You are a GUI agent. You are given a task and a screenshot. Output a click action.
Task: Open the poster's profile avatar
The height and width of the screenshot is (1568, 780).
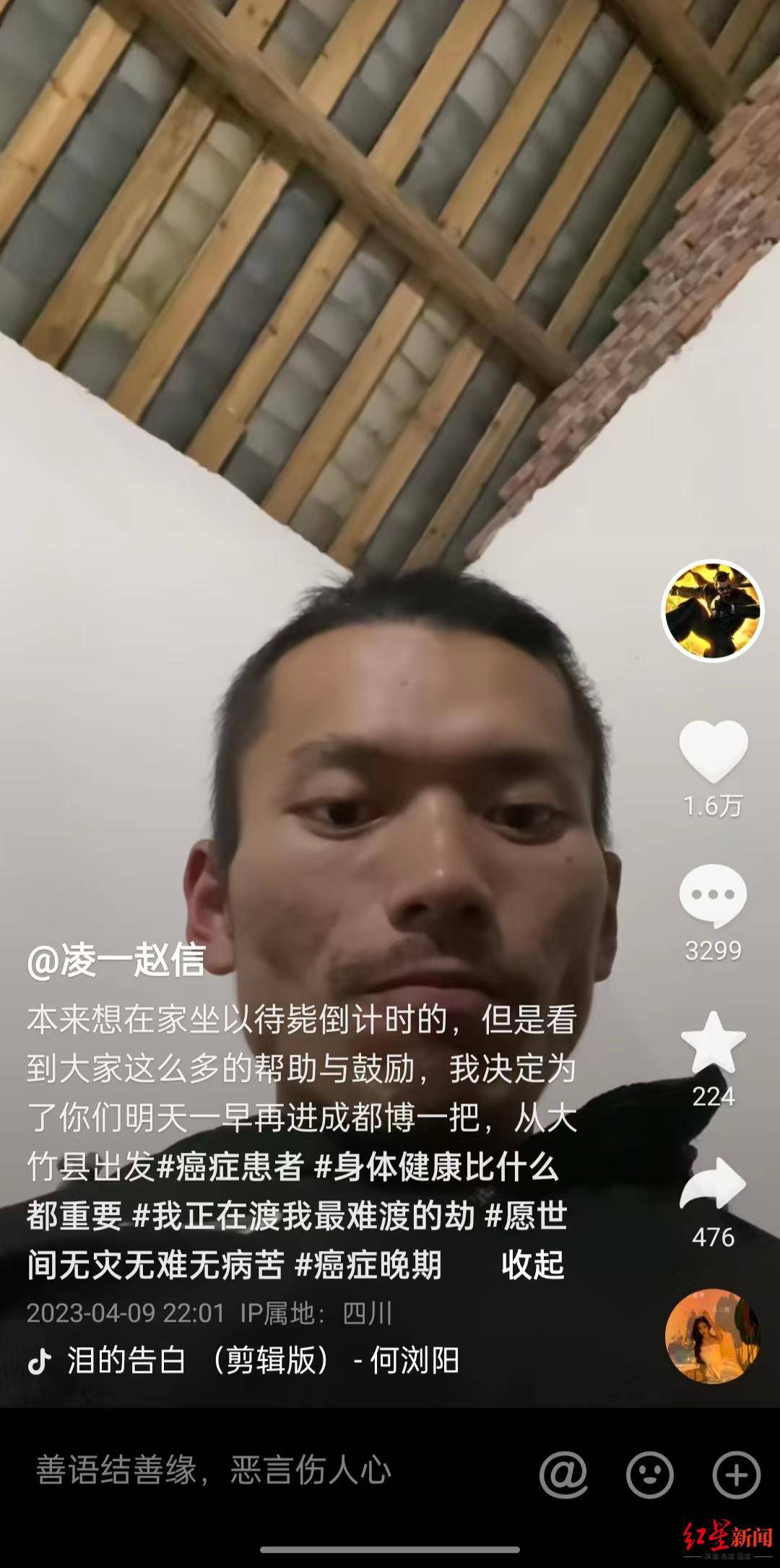(713, 610)
